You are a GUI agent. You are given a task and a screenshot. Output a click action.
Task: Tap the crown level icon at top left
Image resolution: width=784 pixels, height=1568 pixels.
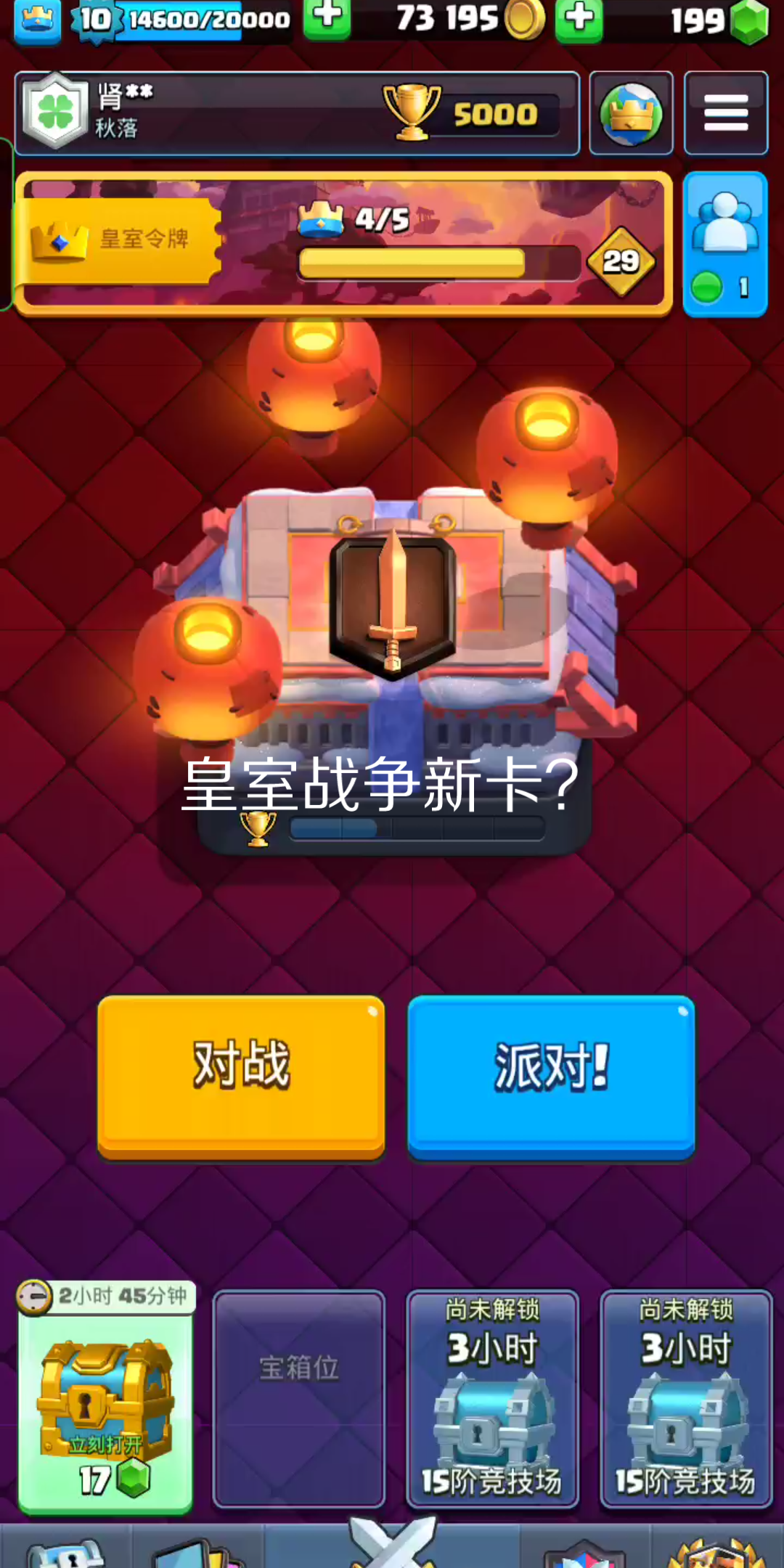pyautogui.click(x=37, y=21)
